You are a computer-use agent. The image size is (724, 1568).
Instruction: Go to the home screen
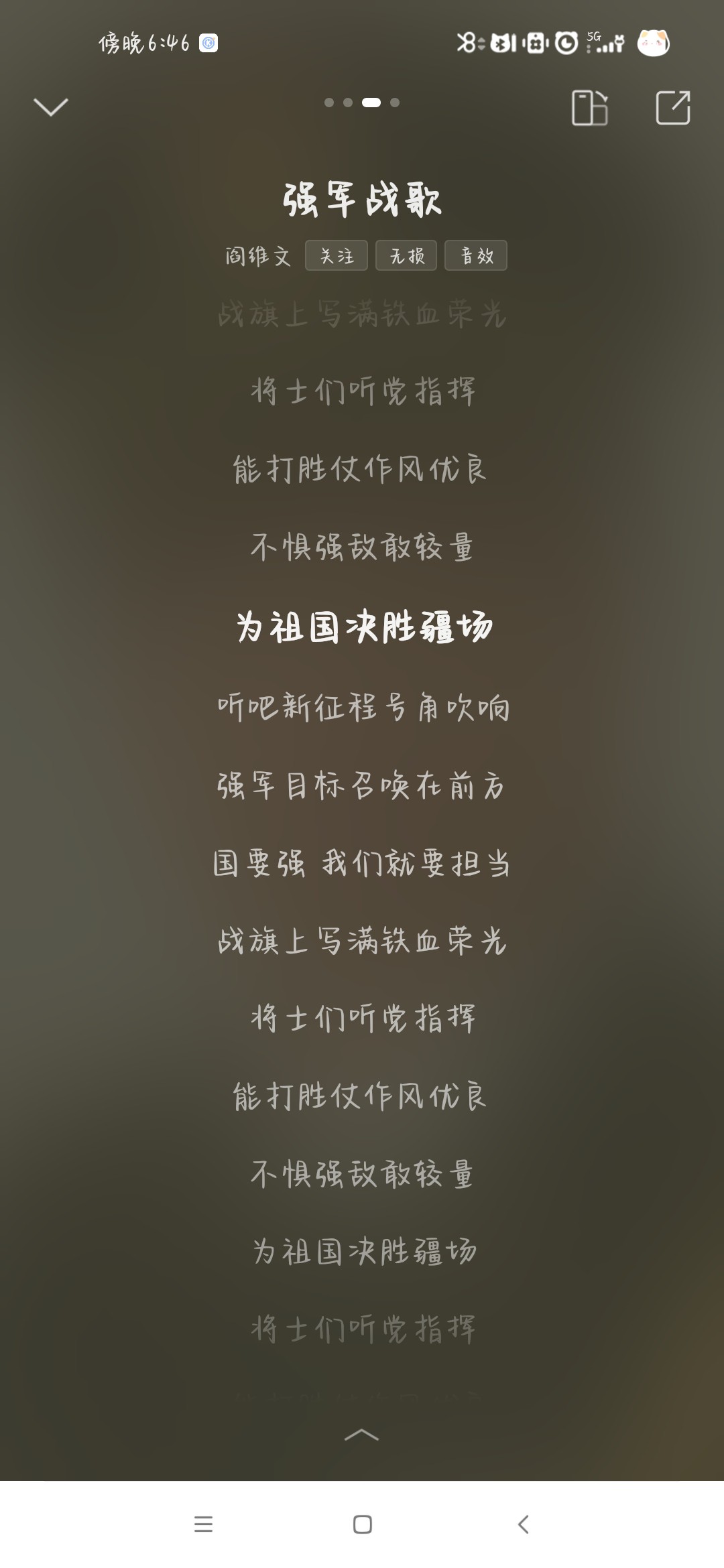click(363, 1524)
